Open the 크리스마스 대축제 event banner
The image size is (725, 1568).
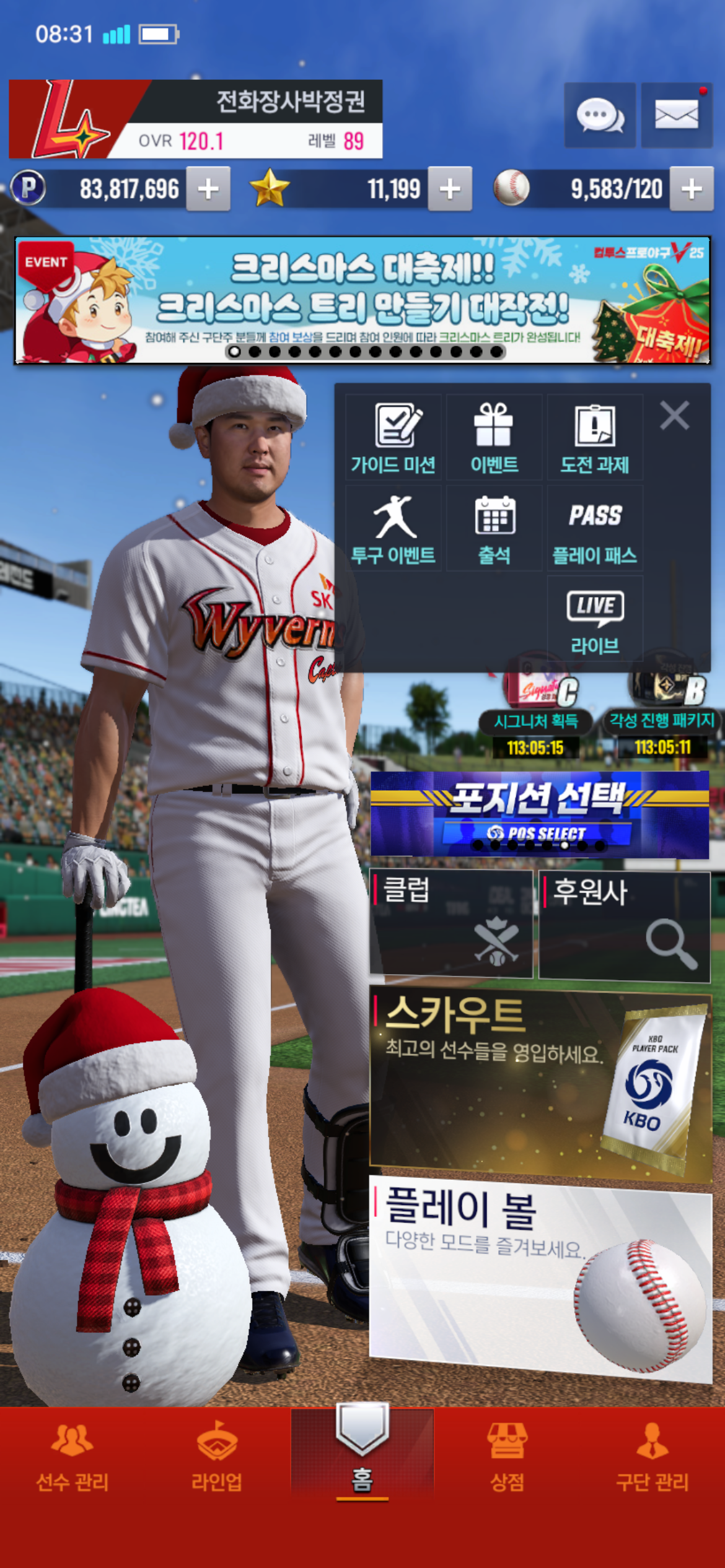click(362, 300)
